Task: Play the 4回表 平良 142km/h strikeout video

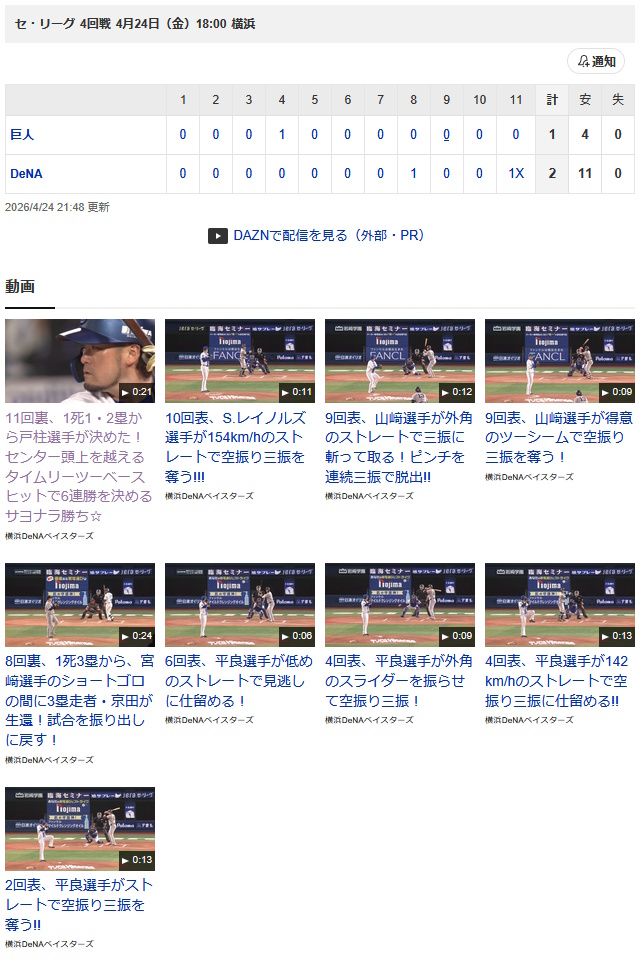Action: point(560,605)
